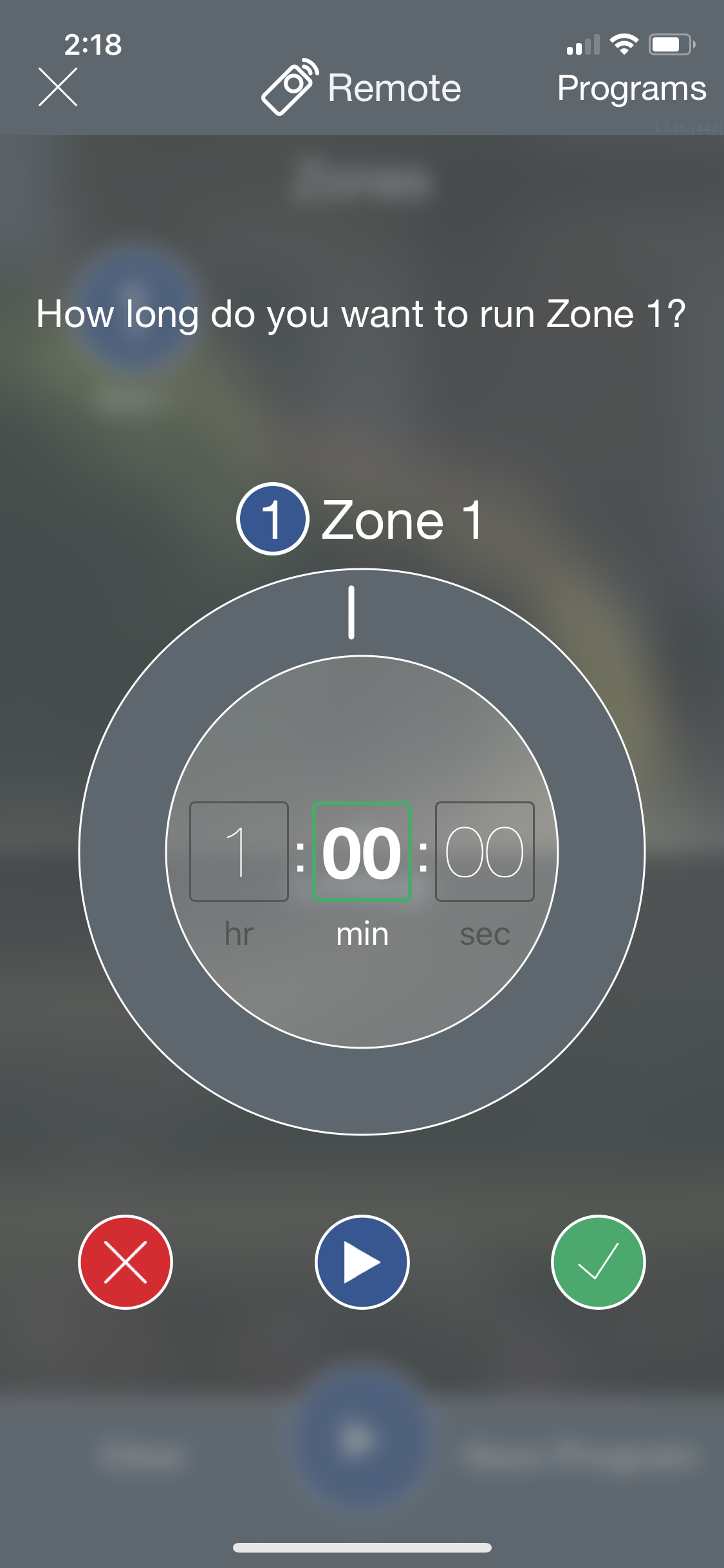Confirm the duration with the green checkmark
This screenshot has height=1568, width=724.
[x=599, y=1262]
